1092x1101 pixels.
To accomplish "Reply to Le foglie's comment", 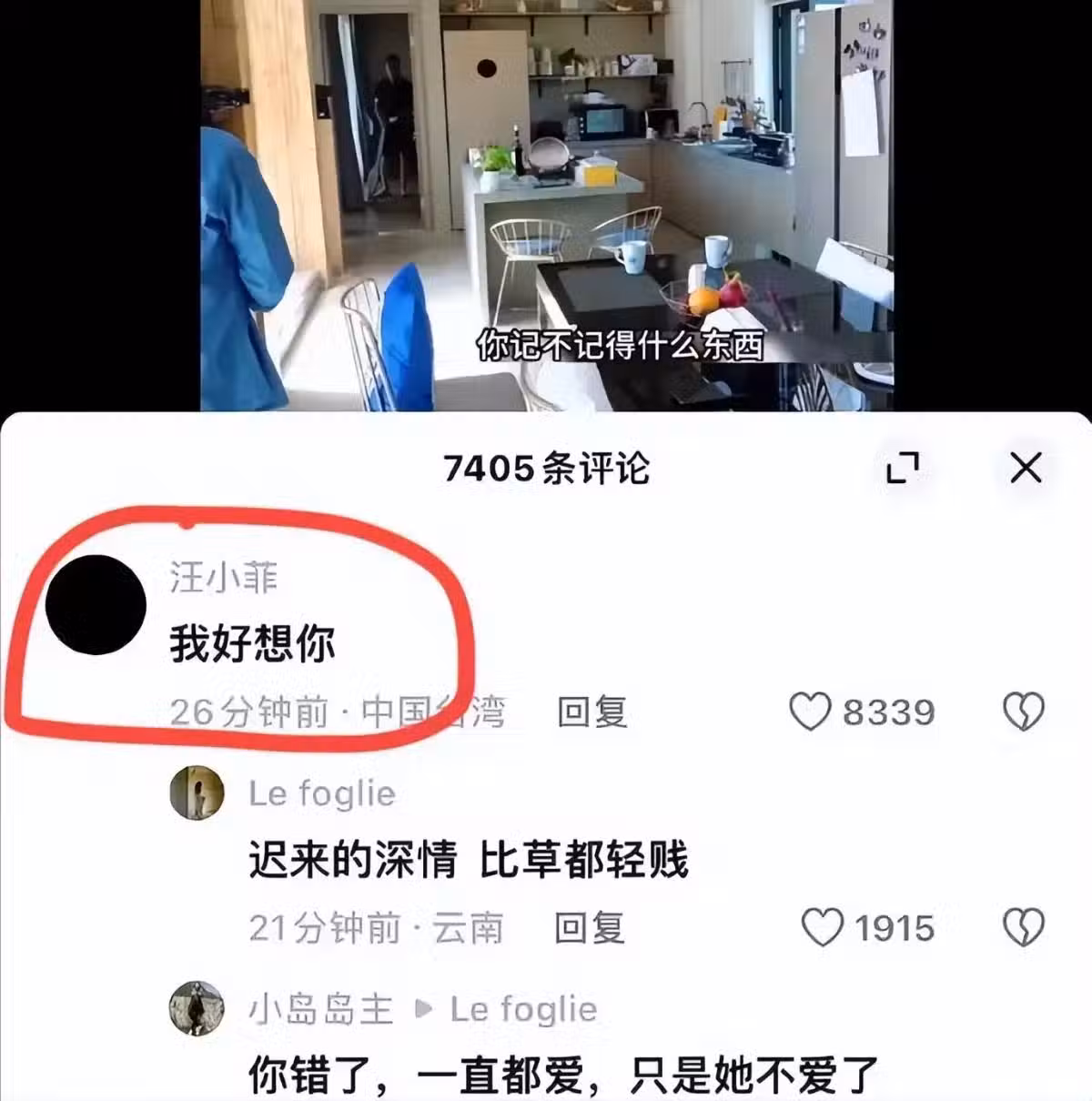I will click(590, 927).
